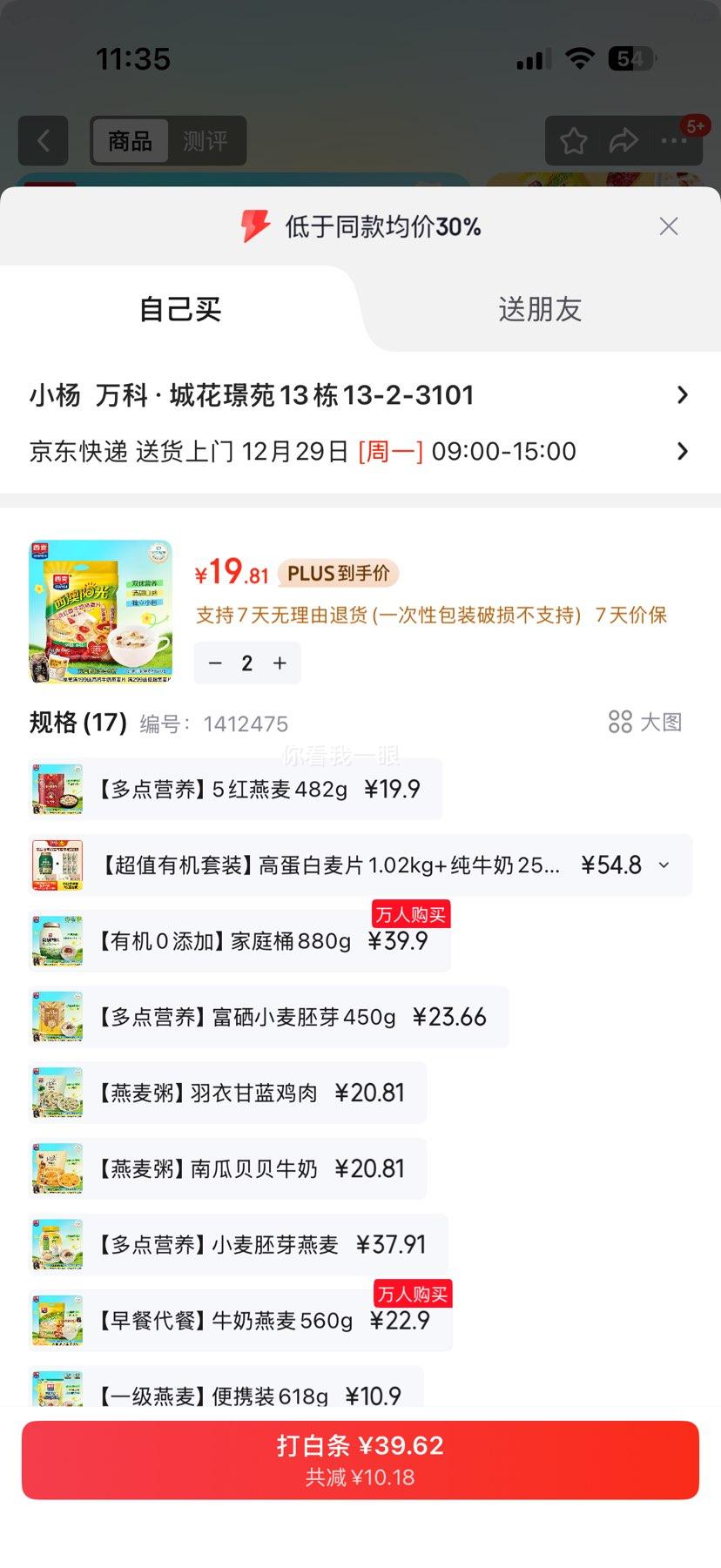Dismiss the price banner with the X

pyautogui.click(x=668, y=225)
